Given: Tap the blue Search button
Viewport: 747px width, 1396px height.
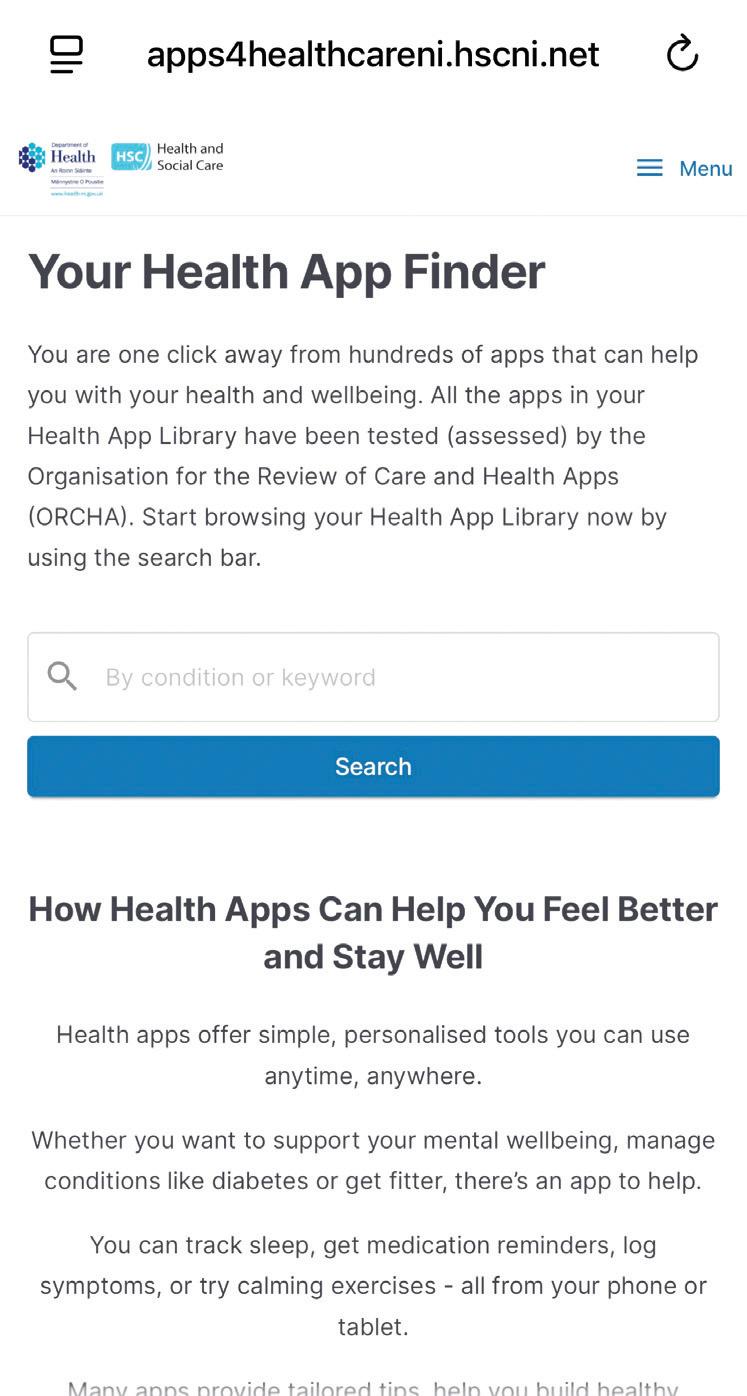Looking at the screenshot, I should click(x=373, y=766).
